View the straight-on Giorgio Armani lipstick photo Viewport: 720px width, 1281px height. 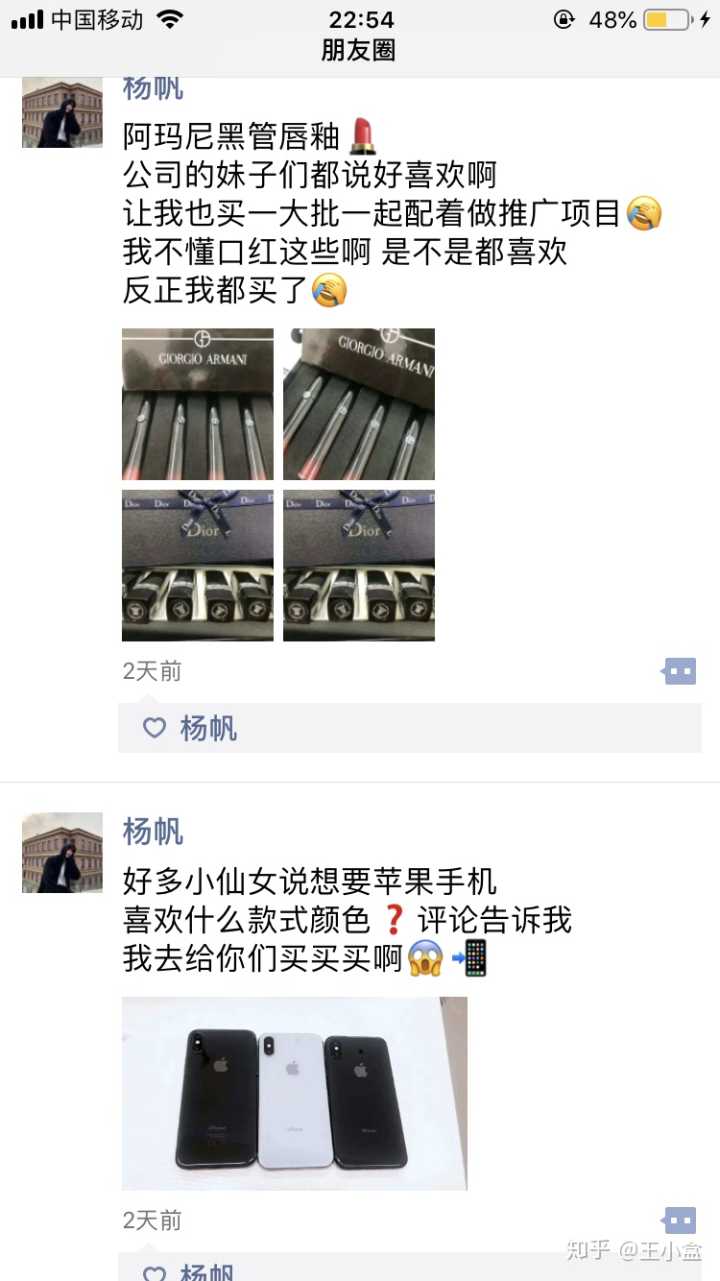tap(197, 404)
